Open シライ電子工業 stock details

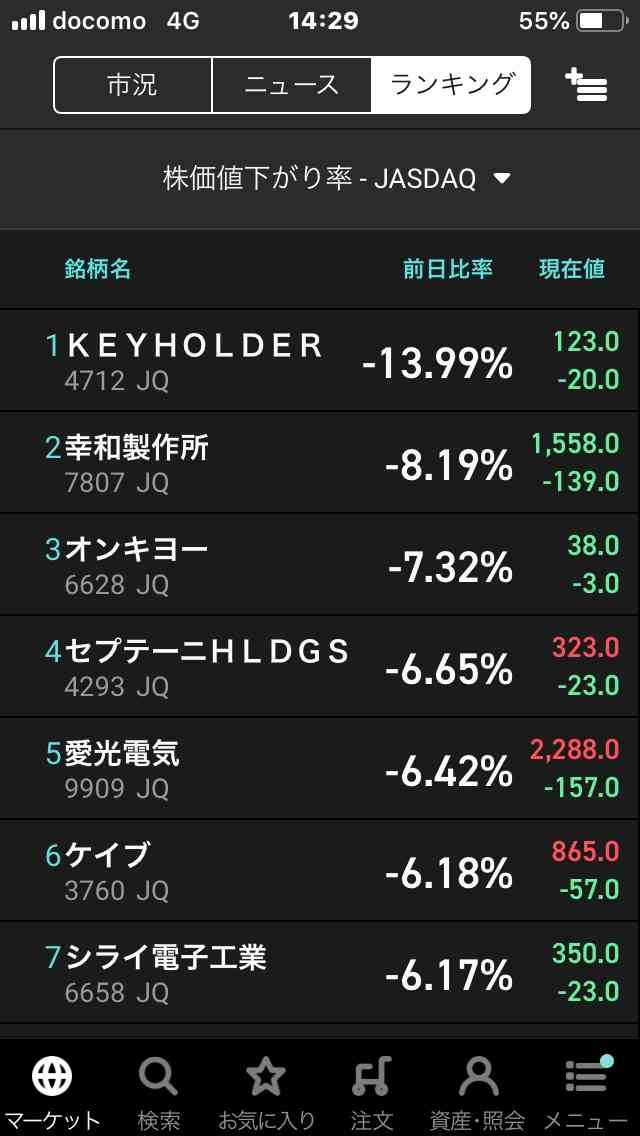[320, 973]
